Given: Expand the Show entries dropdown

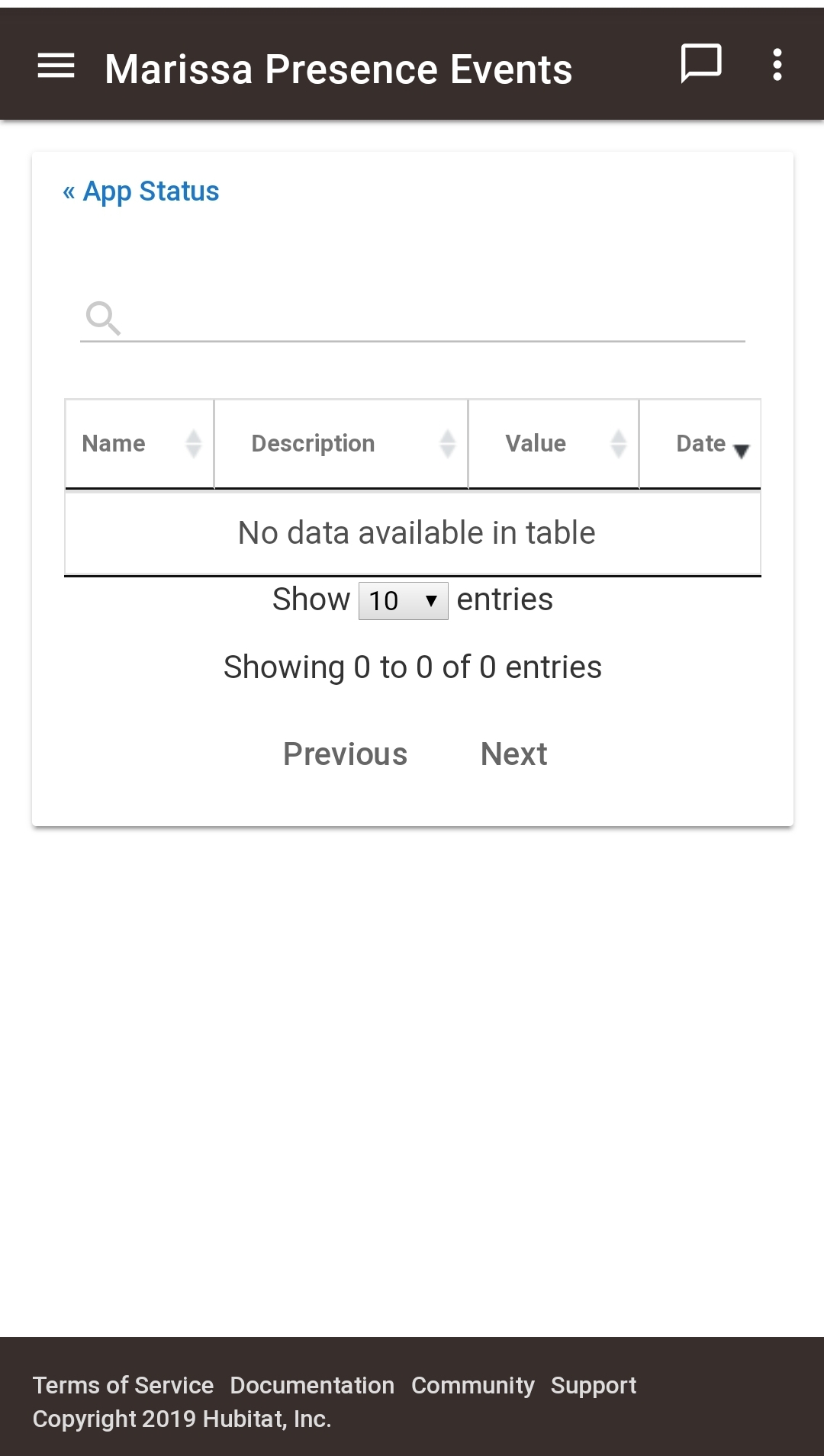Looking at the screenshot, I should pyautogui.click(x=403, y=601).
